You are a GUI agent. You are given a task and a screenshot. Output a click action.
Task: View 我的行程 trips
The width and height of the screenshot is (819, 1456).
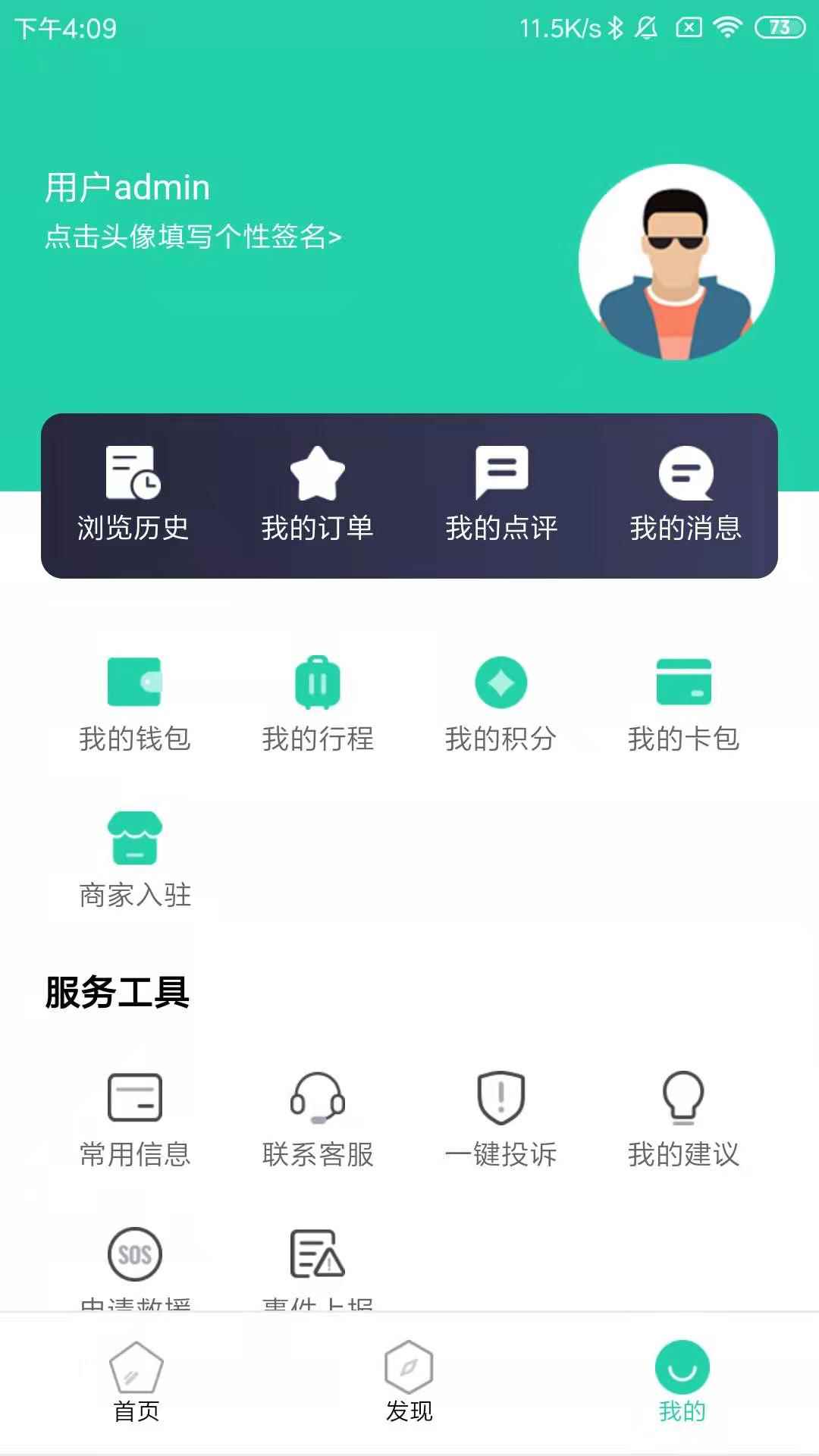pos(318,705)
